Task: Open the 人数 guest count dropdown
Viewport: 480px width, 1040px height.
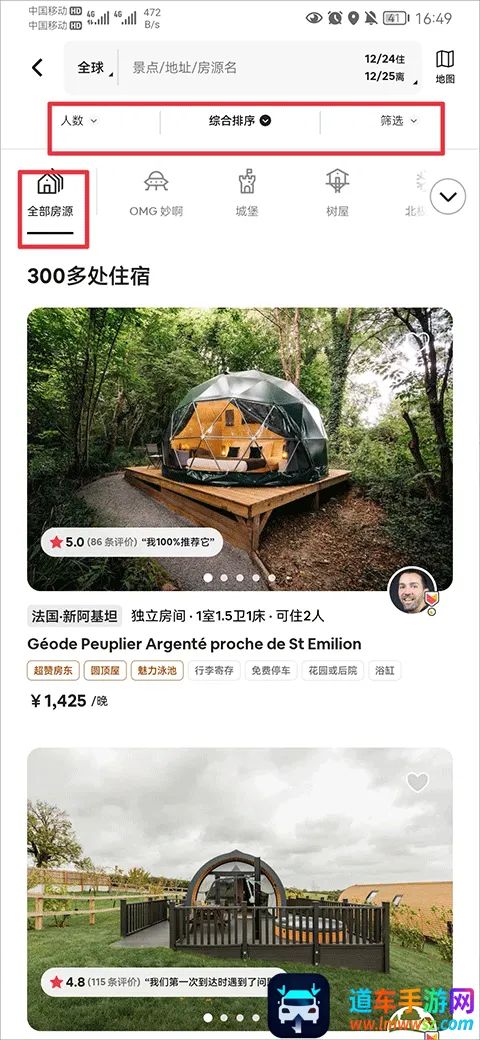Action: 79,121
